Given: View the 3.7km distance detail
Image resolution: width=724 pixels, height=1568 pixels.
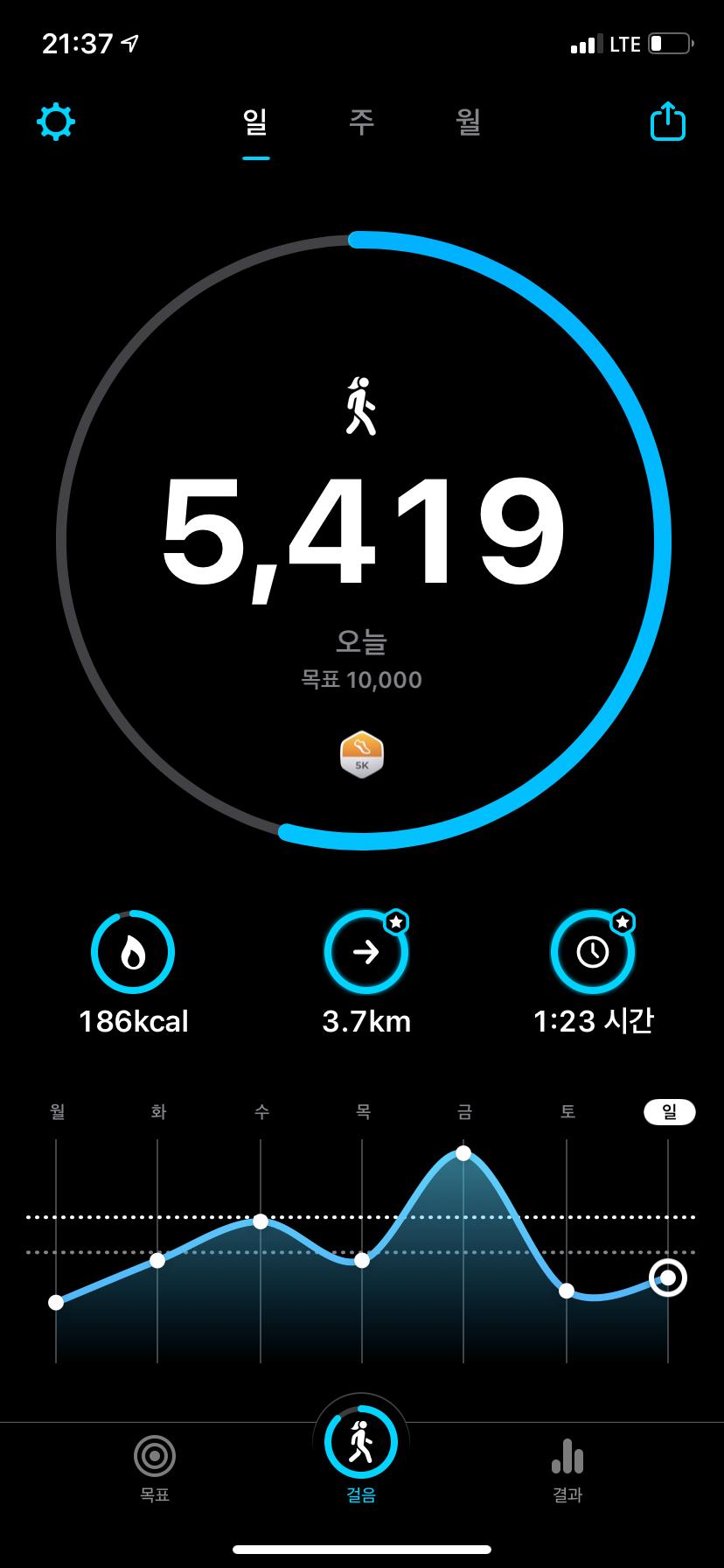Looking at the screenshot, I should click(x=365, y=952).
